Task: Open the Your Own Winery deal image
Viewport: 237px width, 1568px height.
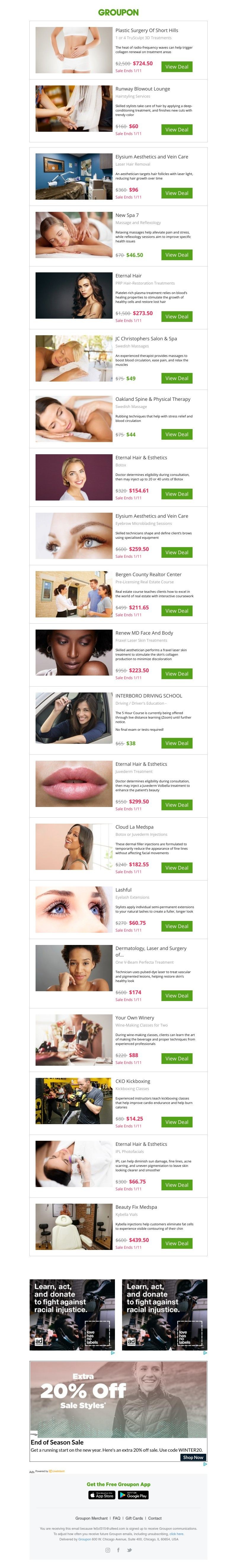Action: point(73,1039)
